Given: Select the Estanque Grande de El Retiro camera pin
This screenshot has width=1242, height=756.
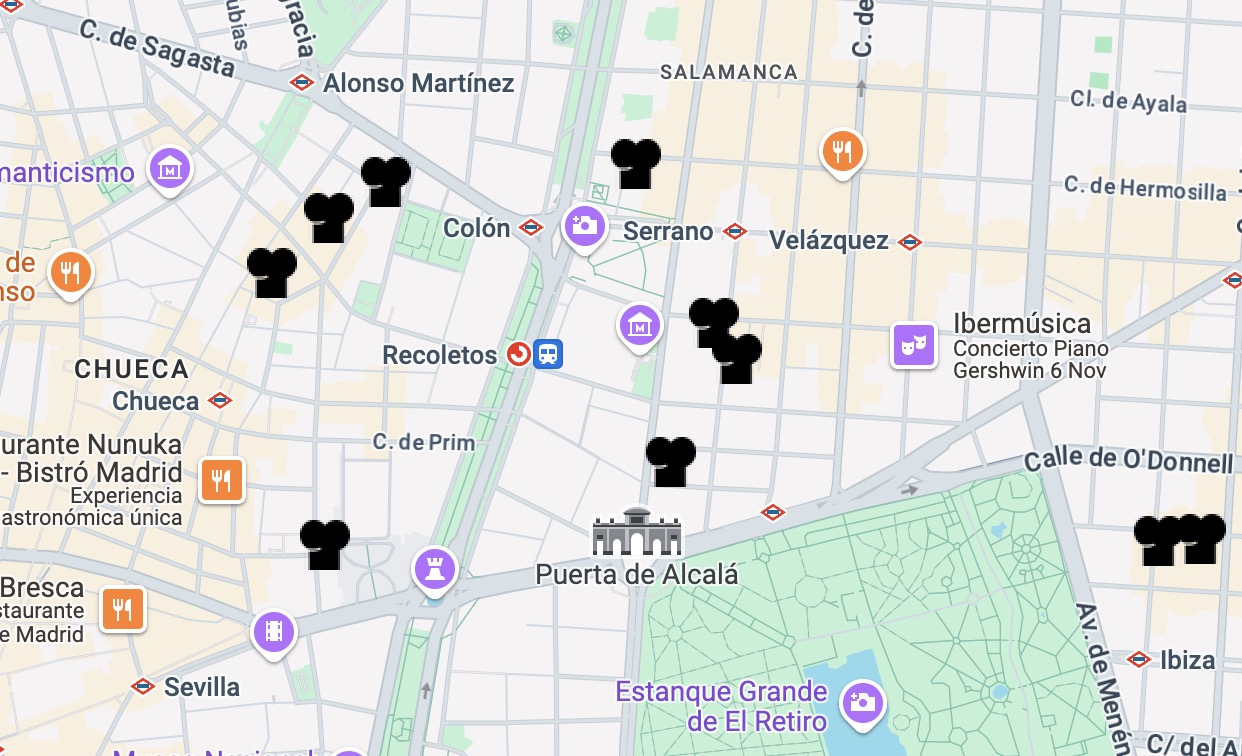Looking at the screenshot, I should (x=860, y=702).
